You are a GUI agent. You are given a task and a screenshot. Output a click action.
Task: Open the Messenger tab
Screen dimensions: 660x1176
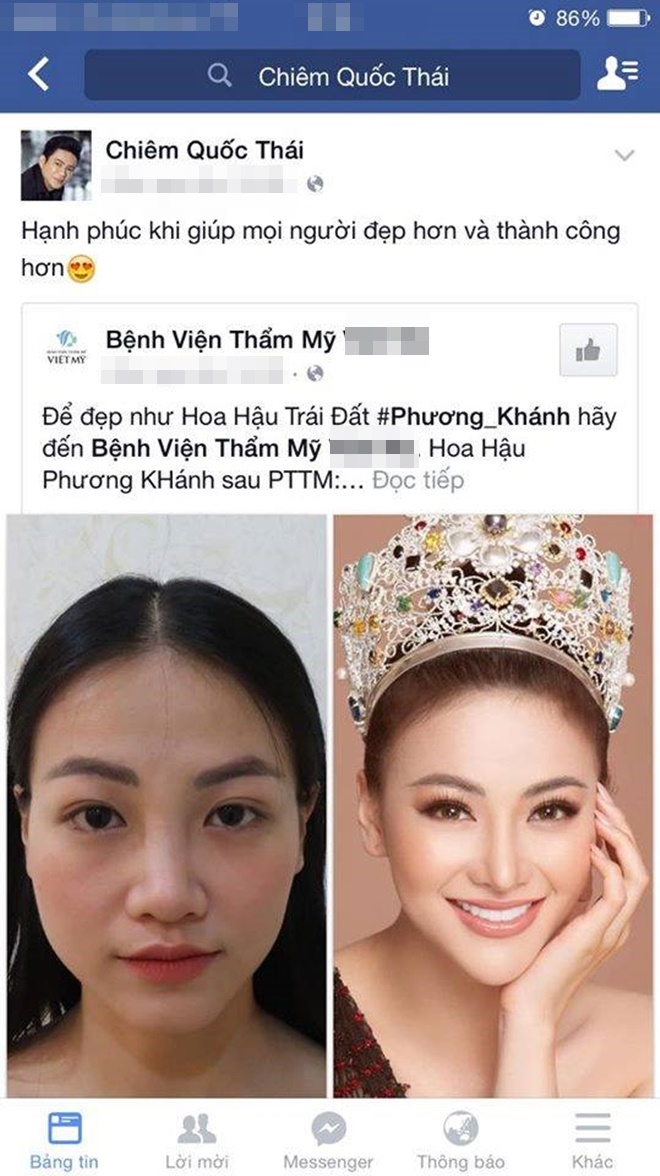coord(329,1140)
